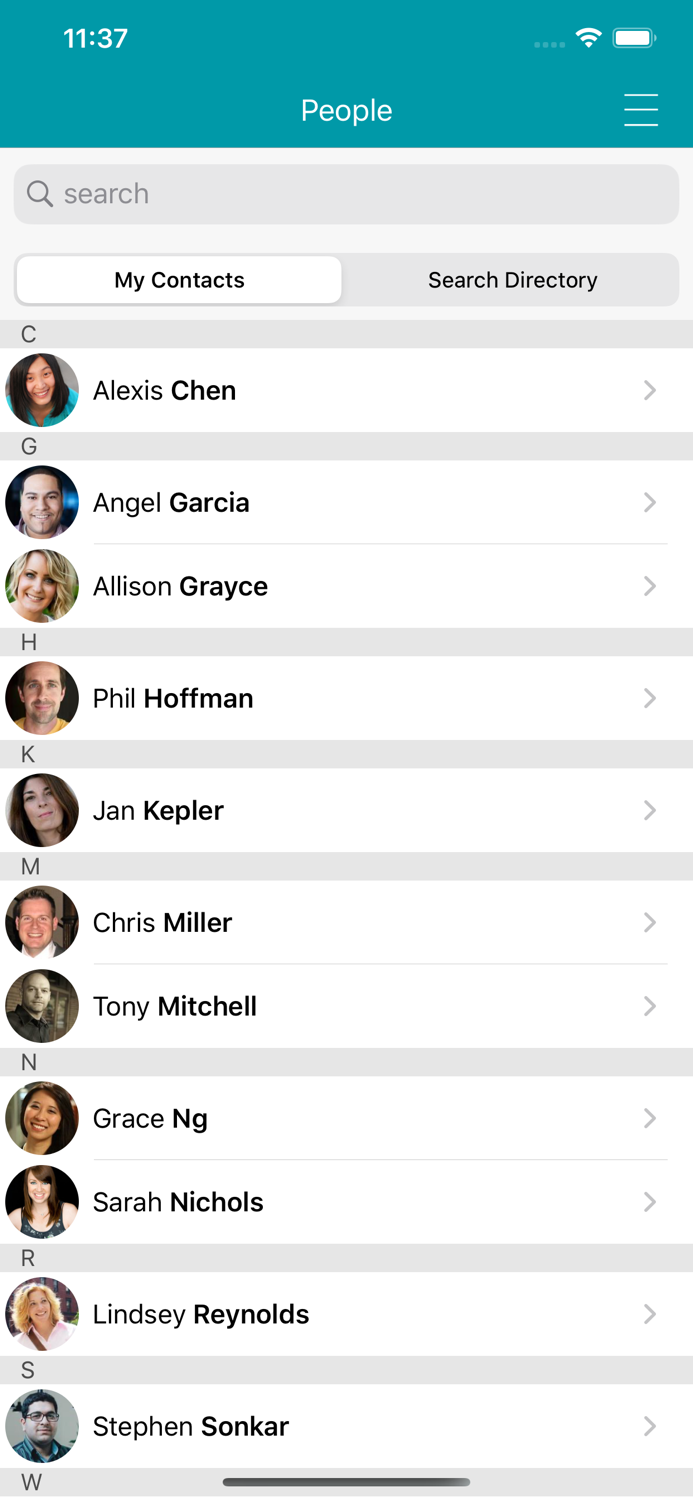693x1500 pixels.
Task: Open Lindsey Reynolds' contact details
Action: click(x=346, y=1314)
